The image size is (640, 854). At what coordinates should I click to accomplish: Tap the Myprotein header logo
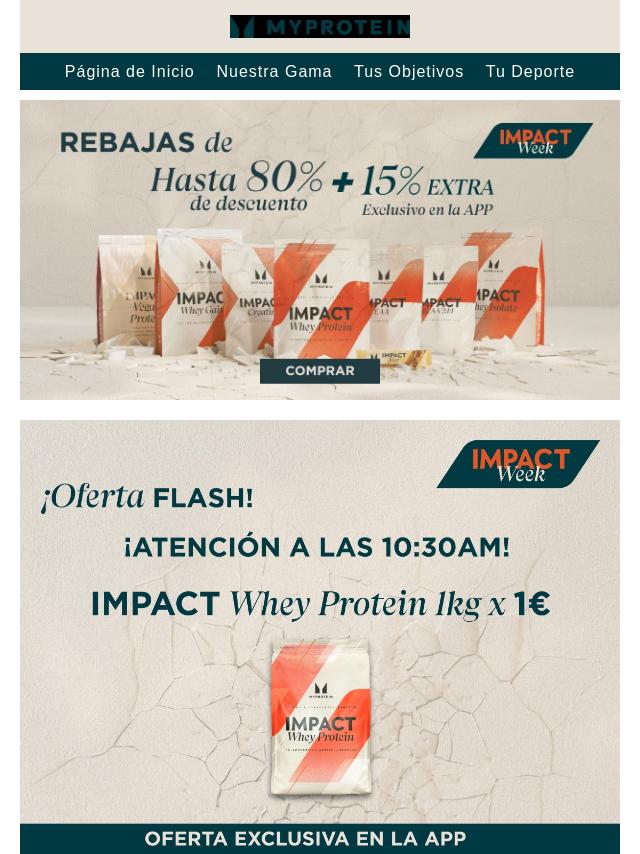point(320,27)
